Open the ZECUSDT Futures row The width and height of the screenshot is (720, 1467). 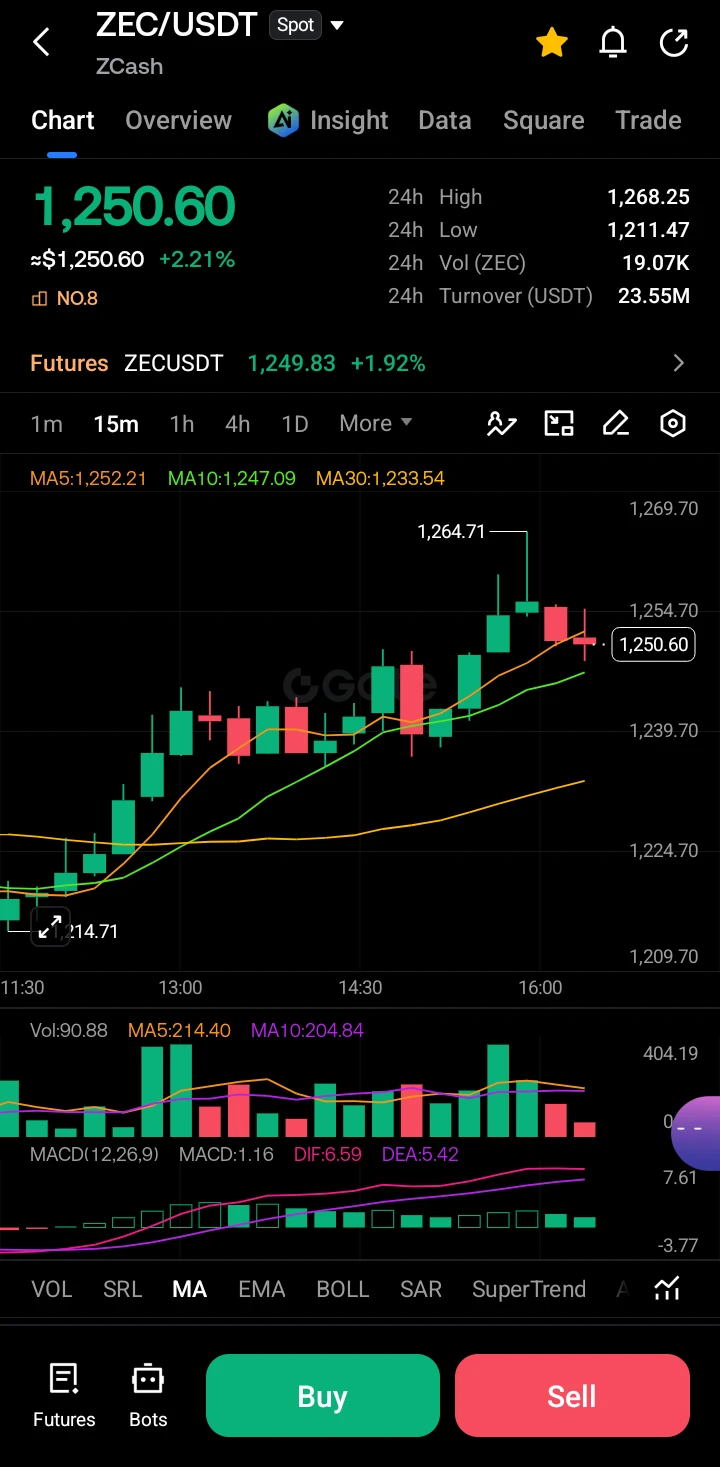pyautogui.click(x=359, y=363)
